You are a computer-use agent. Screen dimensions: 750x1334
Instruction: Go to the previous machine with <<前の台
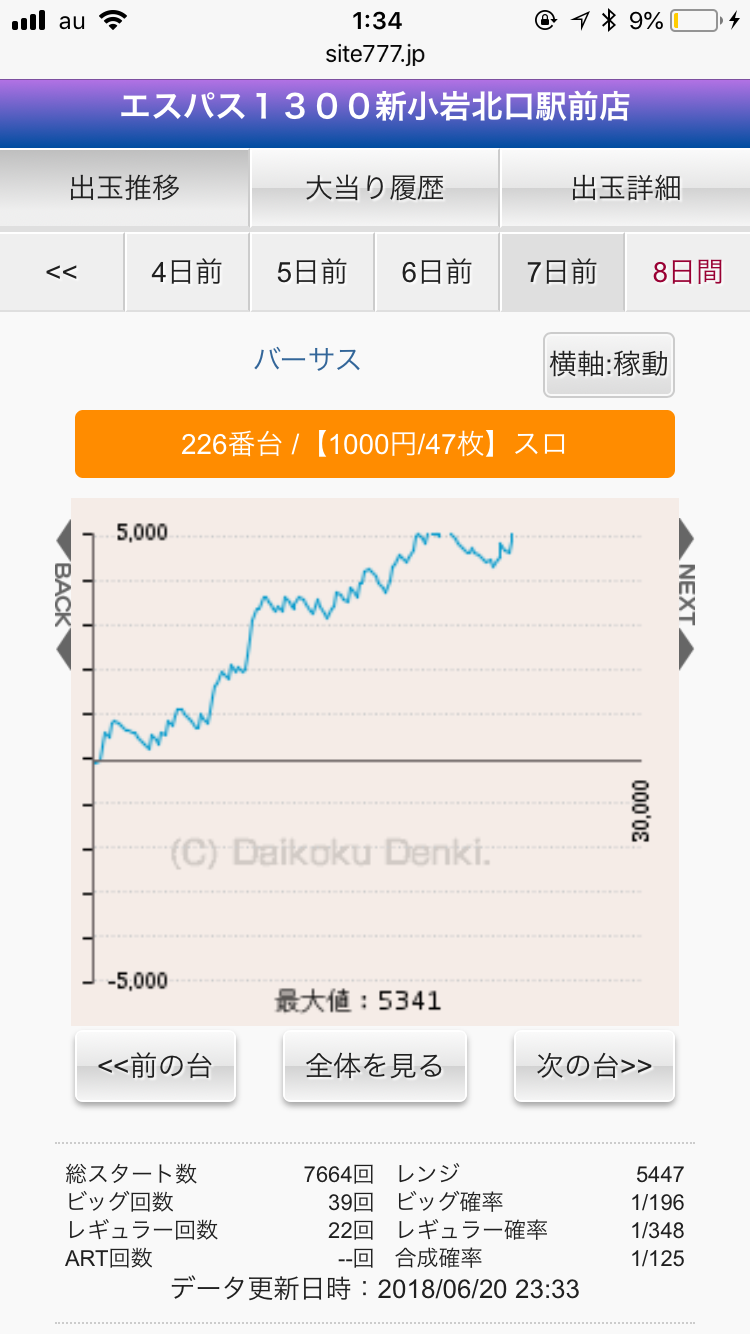pos(155,1066)
